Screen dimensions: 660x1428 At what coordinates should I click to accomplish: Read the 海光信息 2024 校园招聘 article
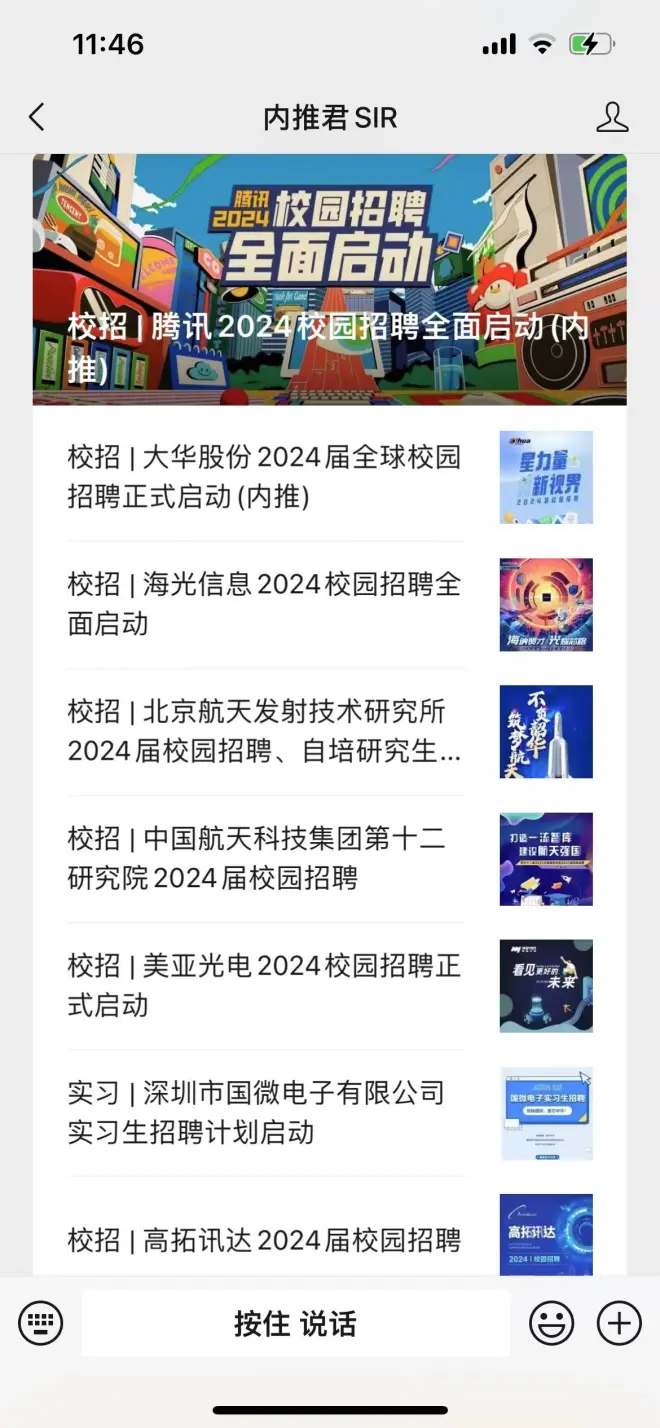[x=265, y=604]
